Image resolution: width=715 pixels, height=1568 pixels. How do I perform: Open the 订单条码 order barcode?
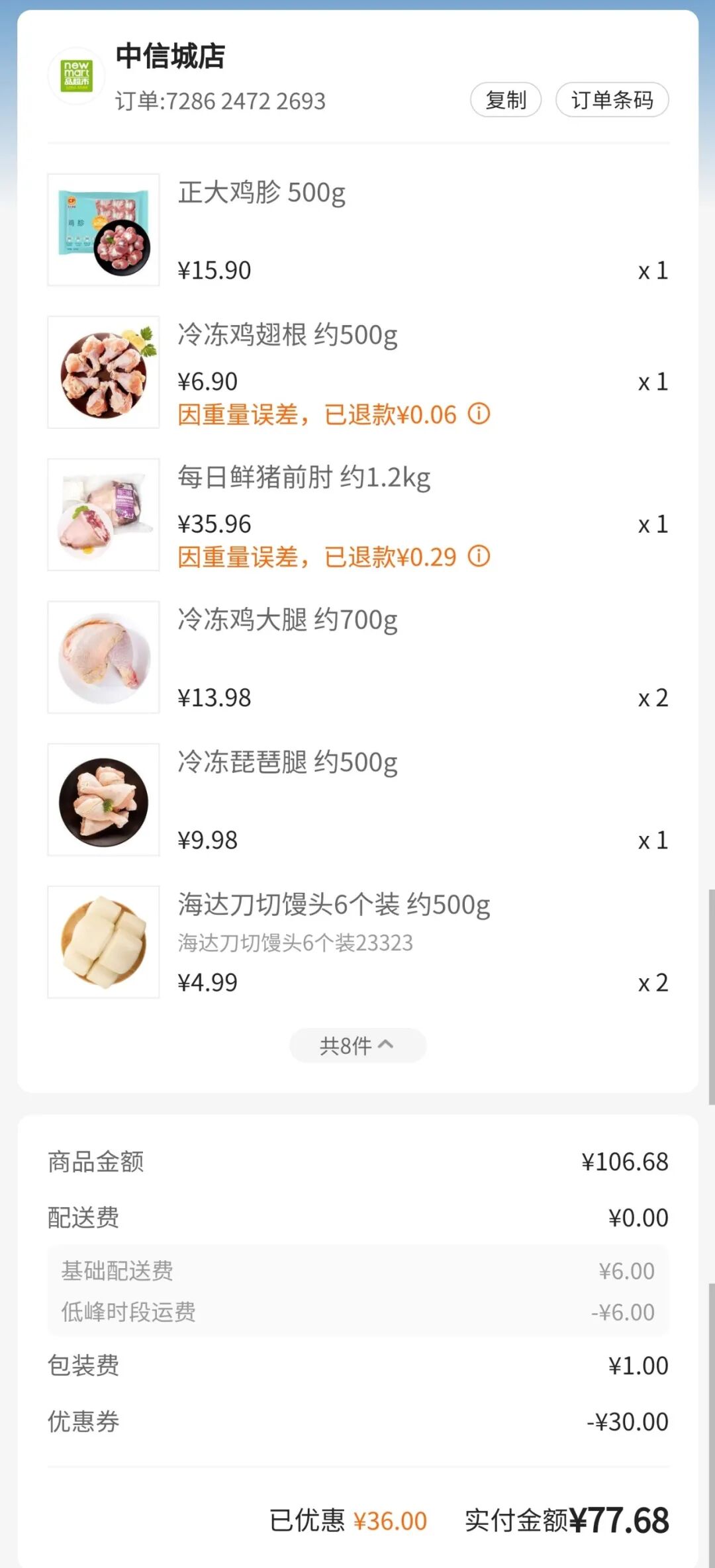point(612,100)
